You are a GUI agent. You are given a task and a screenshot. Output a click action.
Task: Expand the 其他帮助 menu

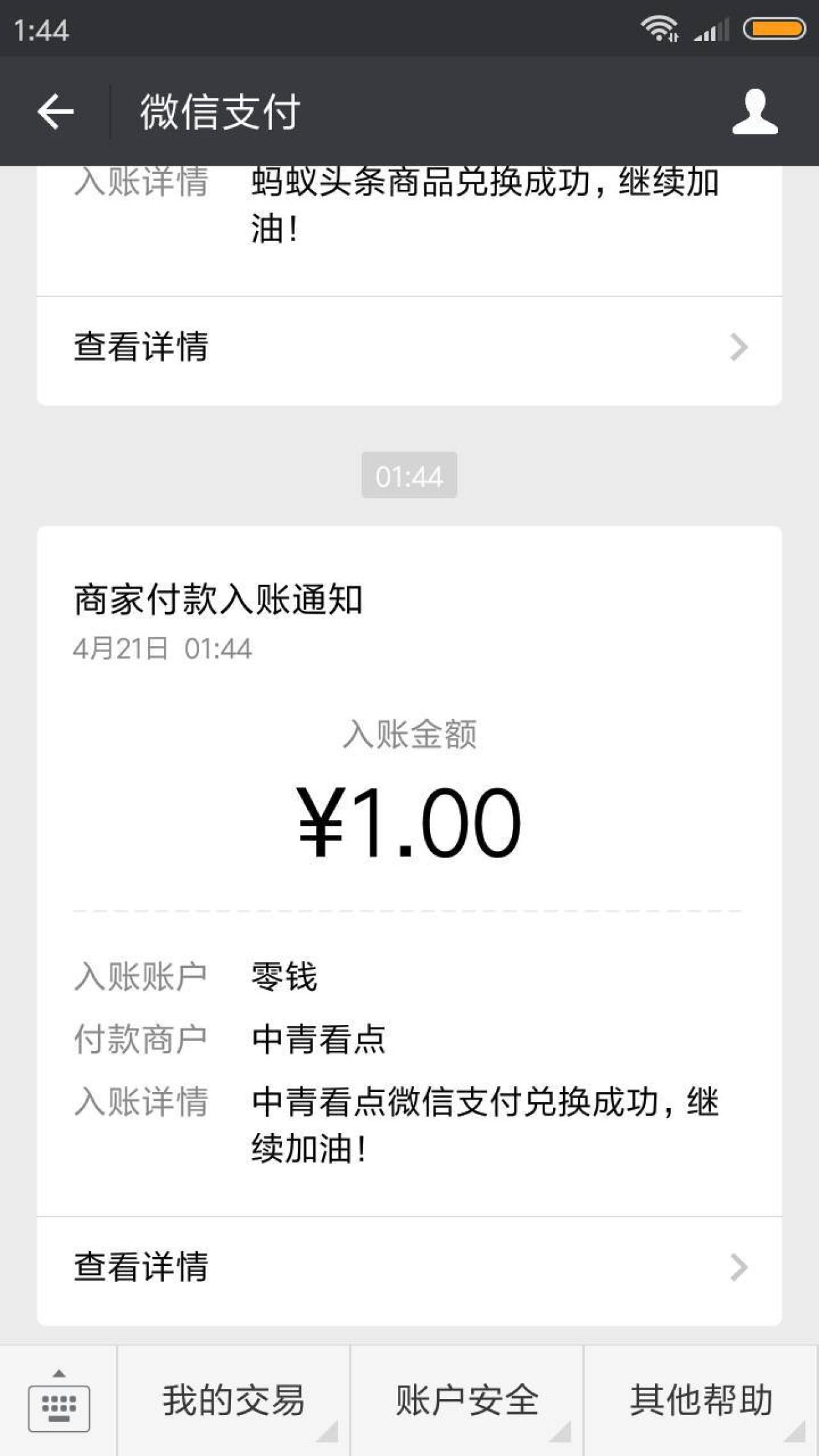[x=701, y=1401]
